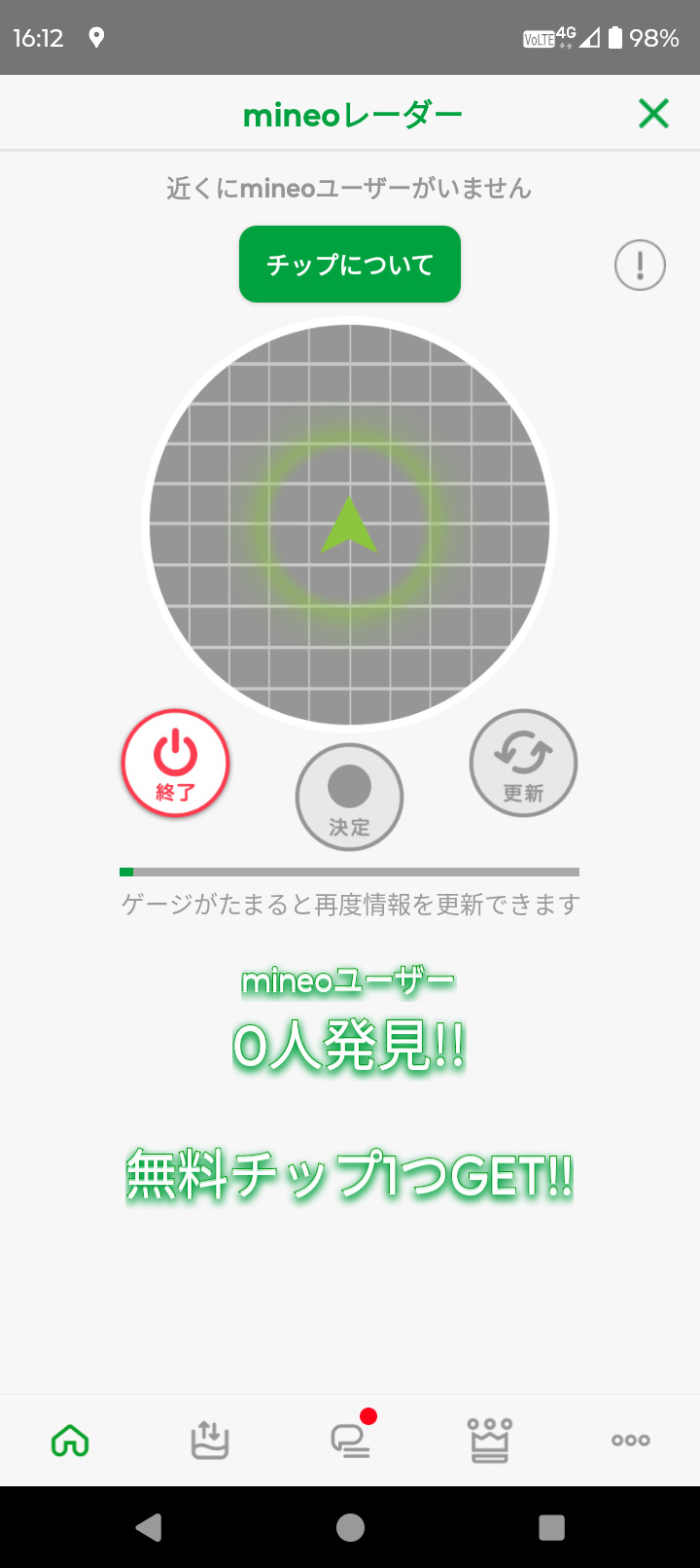Tap the 更新 refresh button
The height and width of the screenshot is (1568, 700).
pyautogui.click(x=523, y=764)
